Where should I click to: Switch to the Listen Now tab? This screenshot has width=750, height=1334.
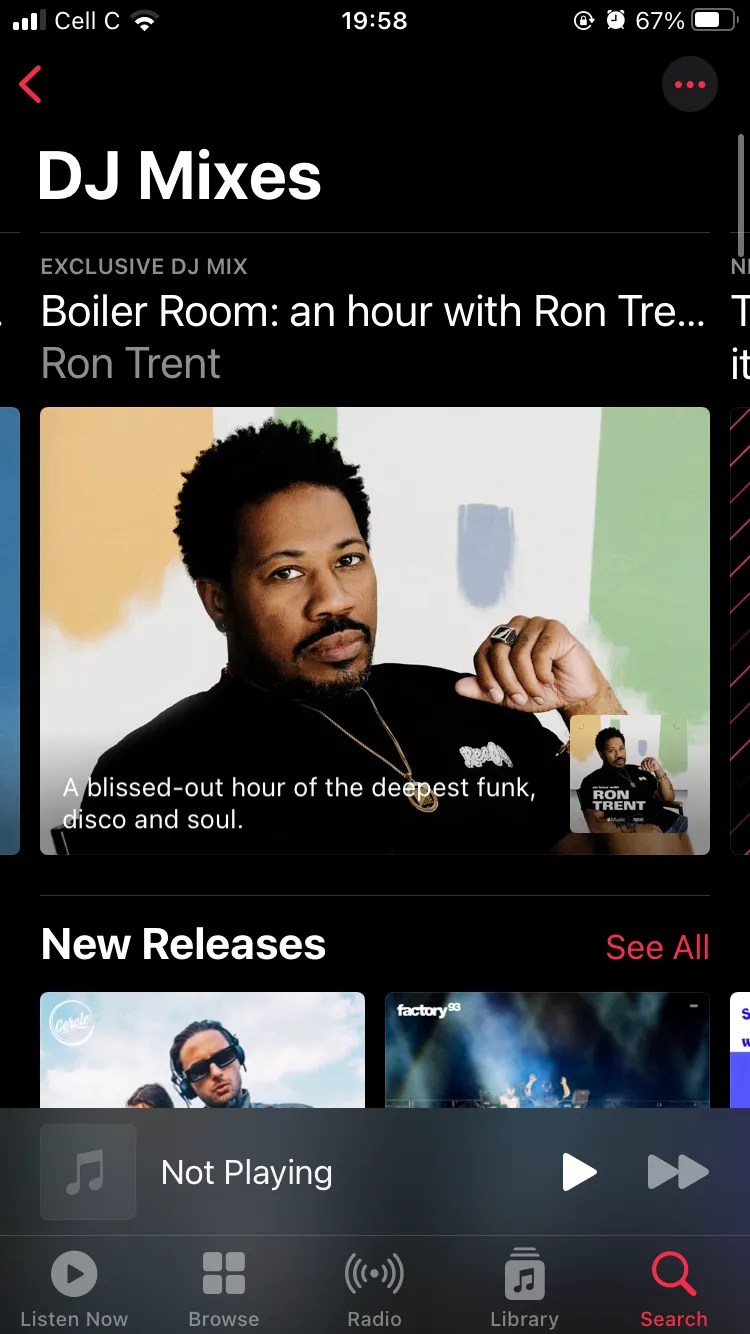(74, 1288)
